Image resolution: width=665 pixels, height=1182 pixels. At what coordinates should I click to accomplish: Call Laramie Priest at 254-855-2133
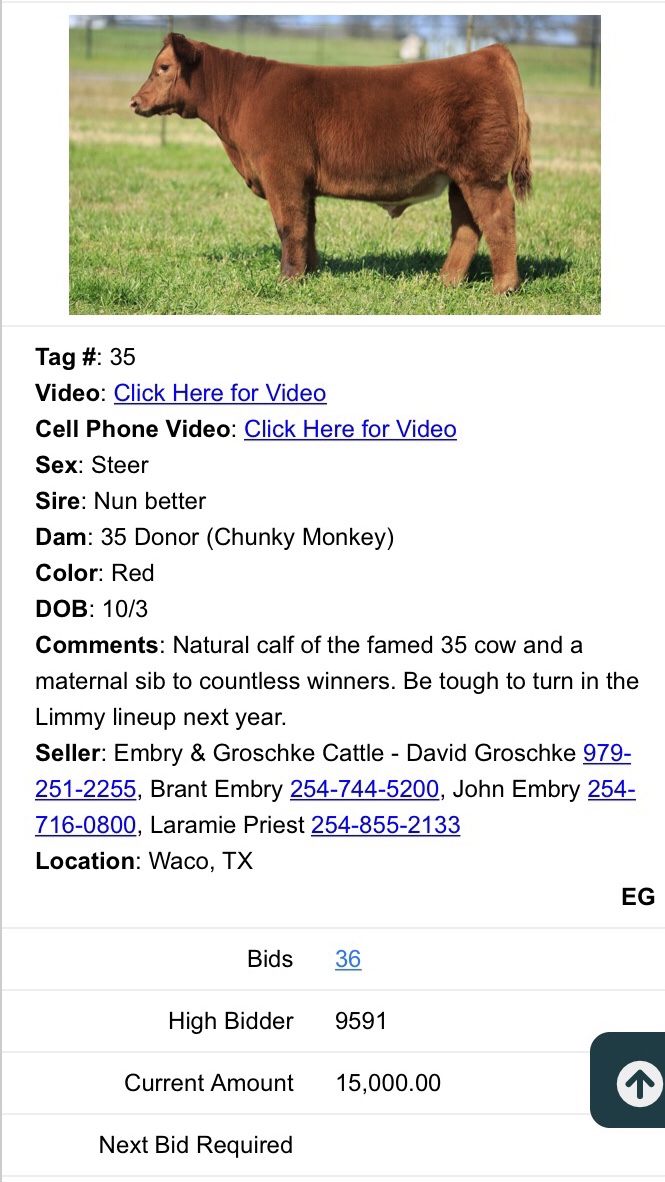point(385,825)
